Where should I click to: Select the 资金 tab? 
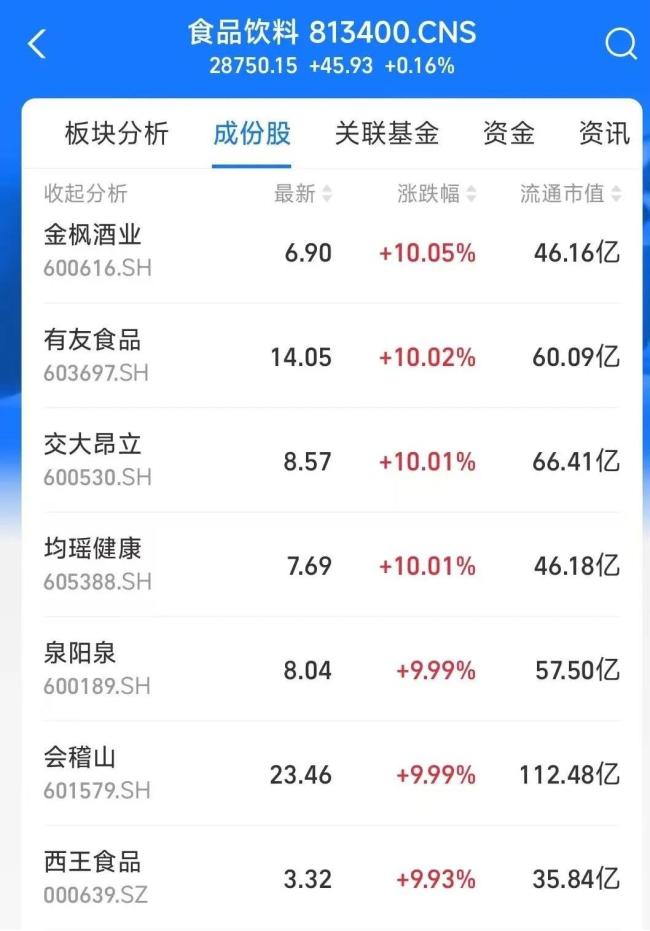click(x=508, y=133)
